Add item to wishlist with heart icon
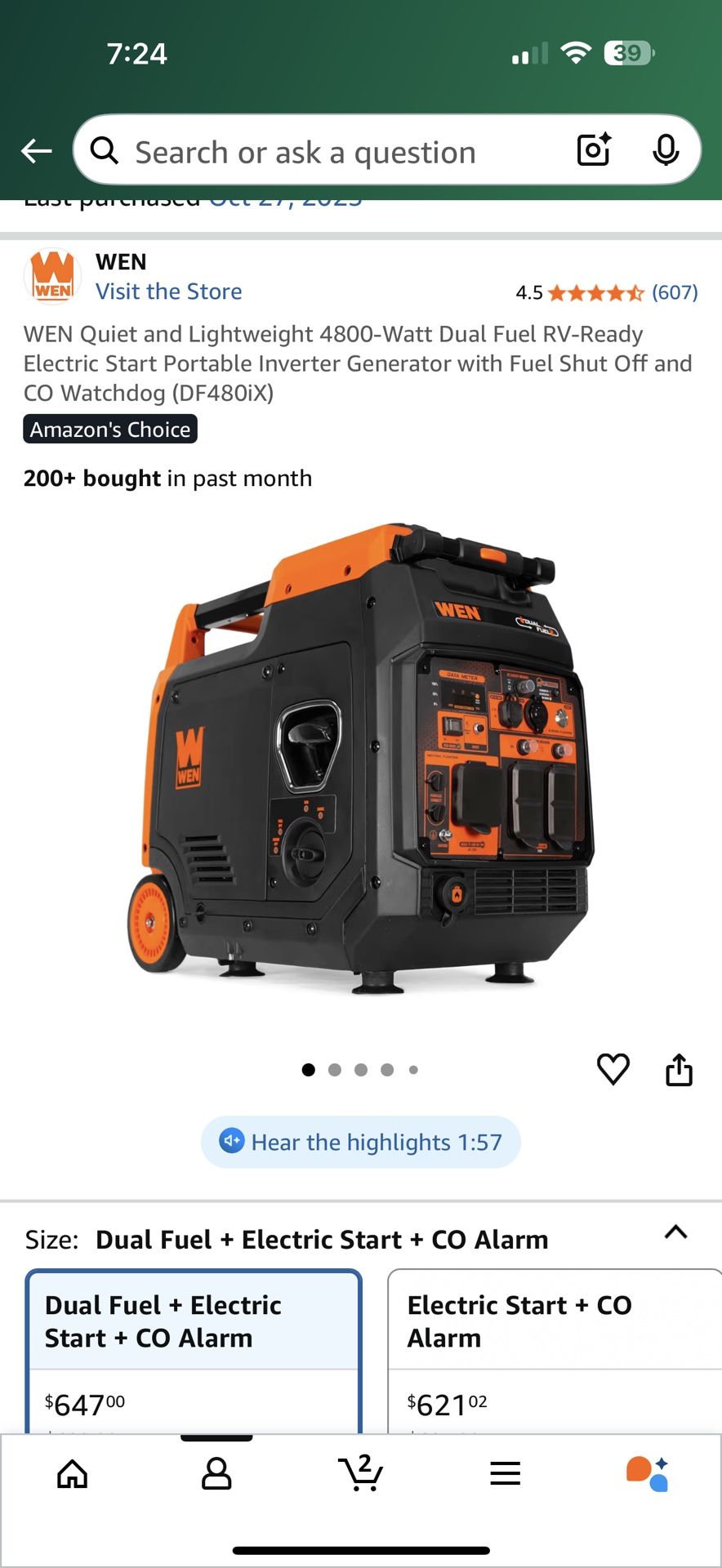Image resolution: width=722 pixels, height=1568 pixels. (x=614, y=1070)
